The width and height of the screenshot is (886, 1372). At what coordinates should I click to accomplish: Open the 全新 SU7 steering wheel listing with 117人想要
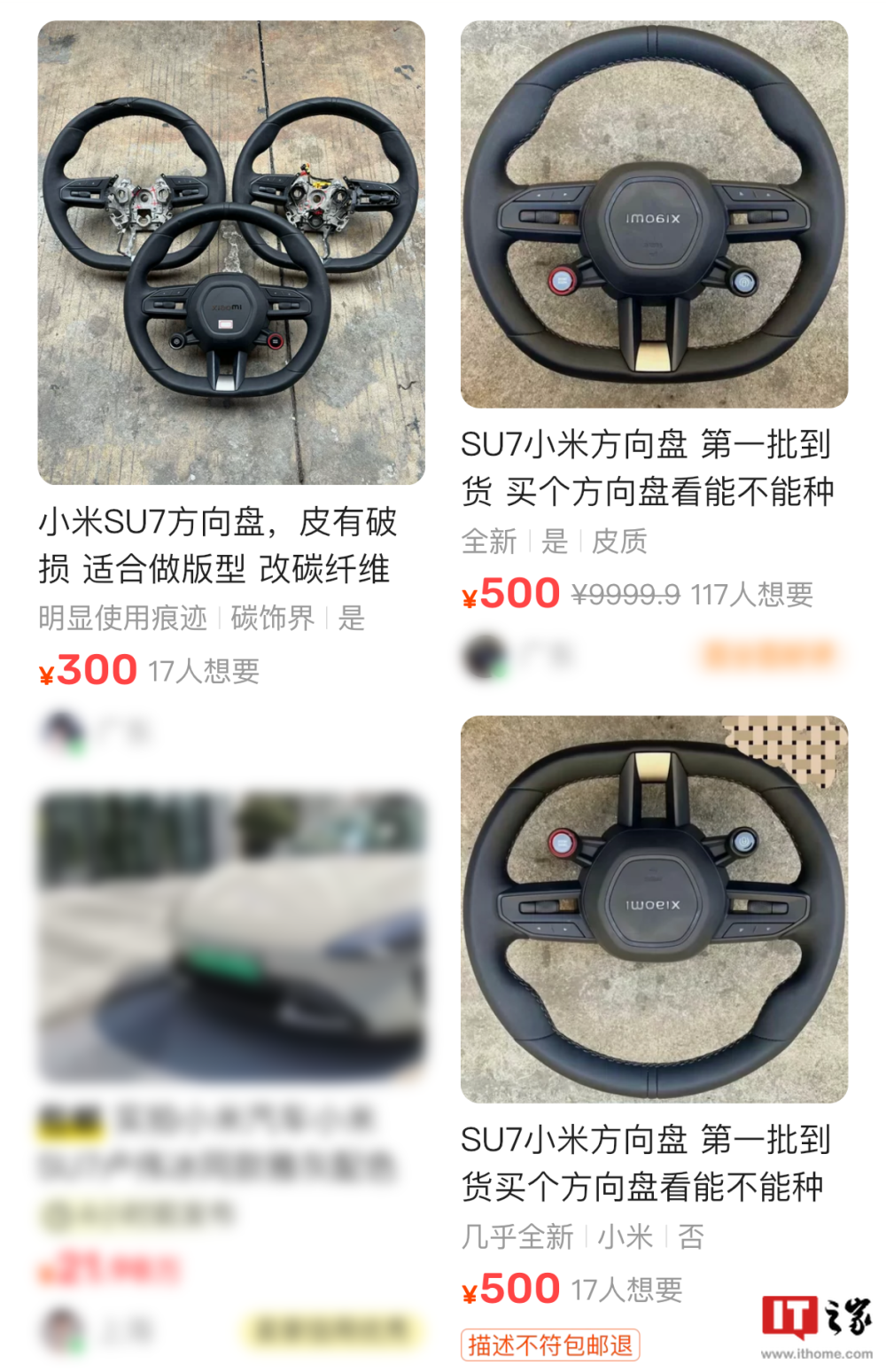click(x=654, y=214)
